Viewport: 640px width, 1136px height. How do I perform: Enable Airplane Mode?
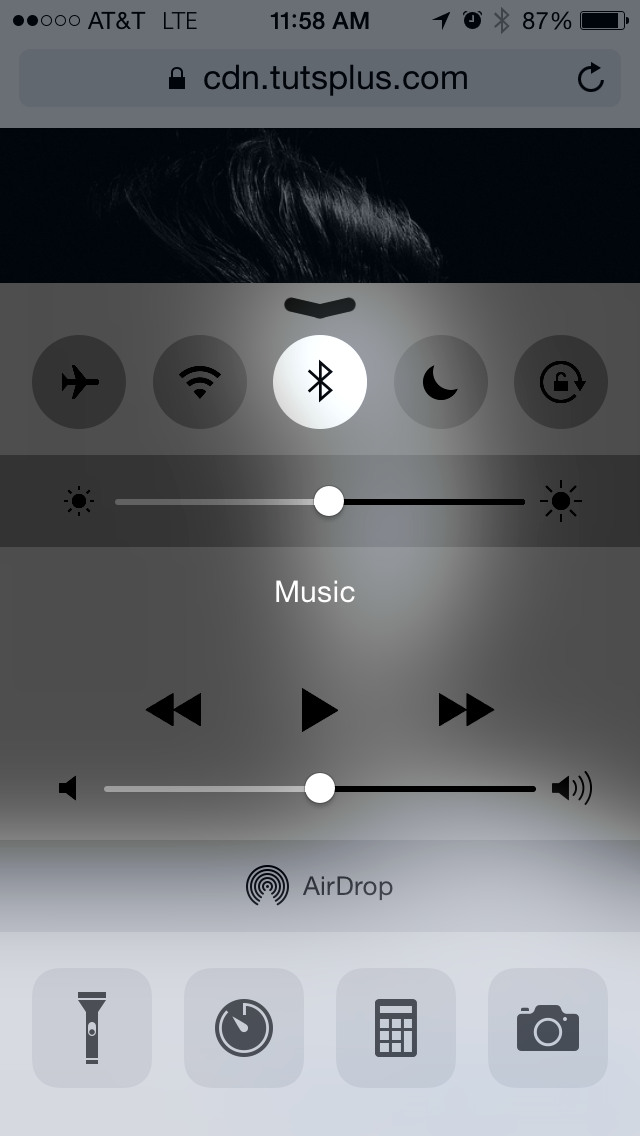(x=79, y=382)
